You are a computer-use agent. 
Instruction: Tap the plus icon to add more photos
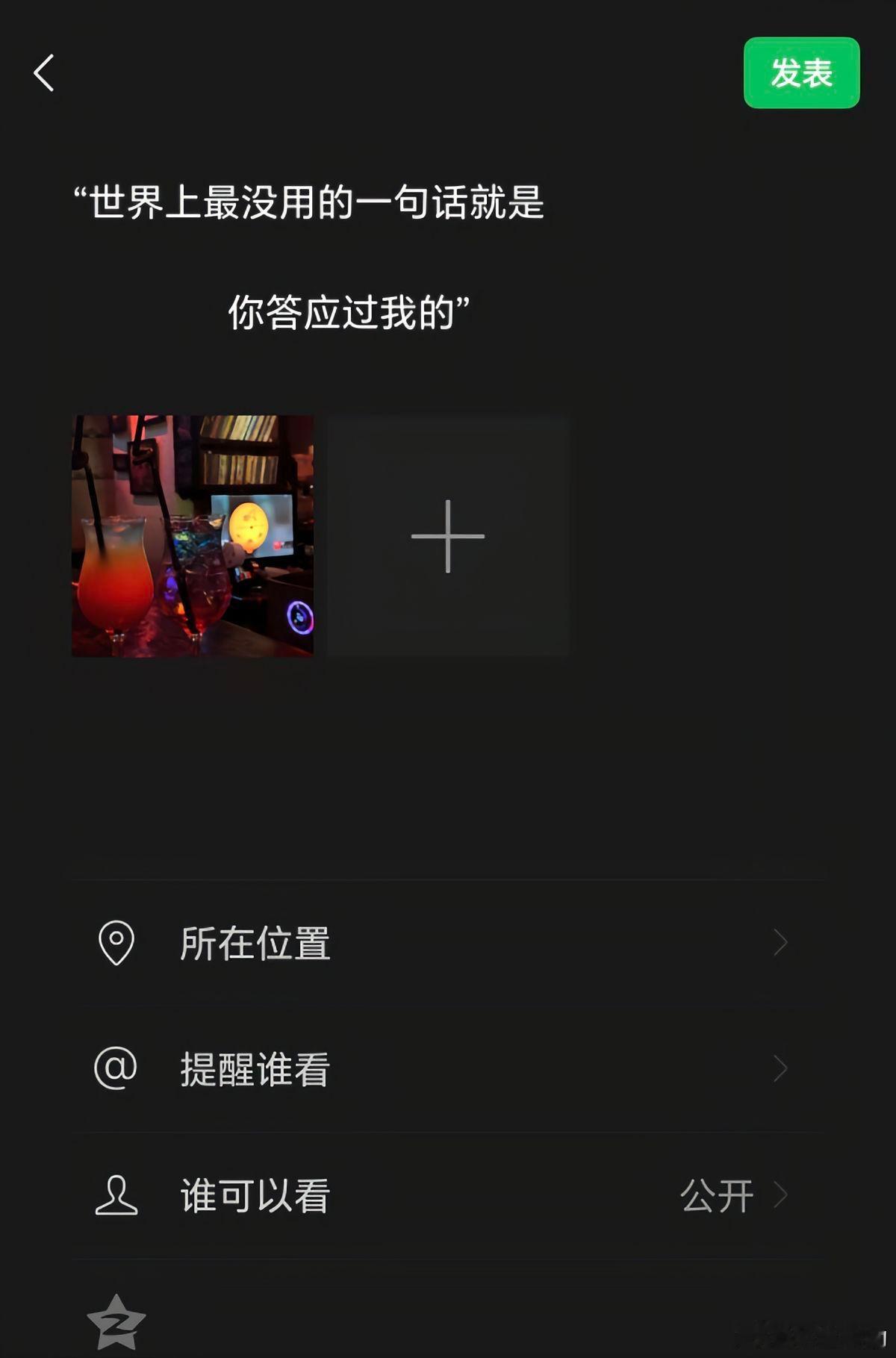click(x=446, y=536)
